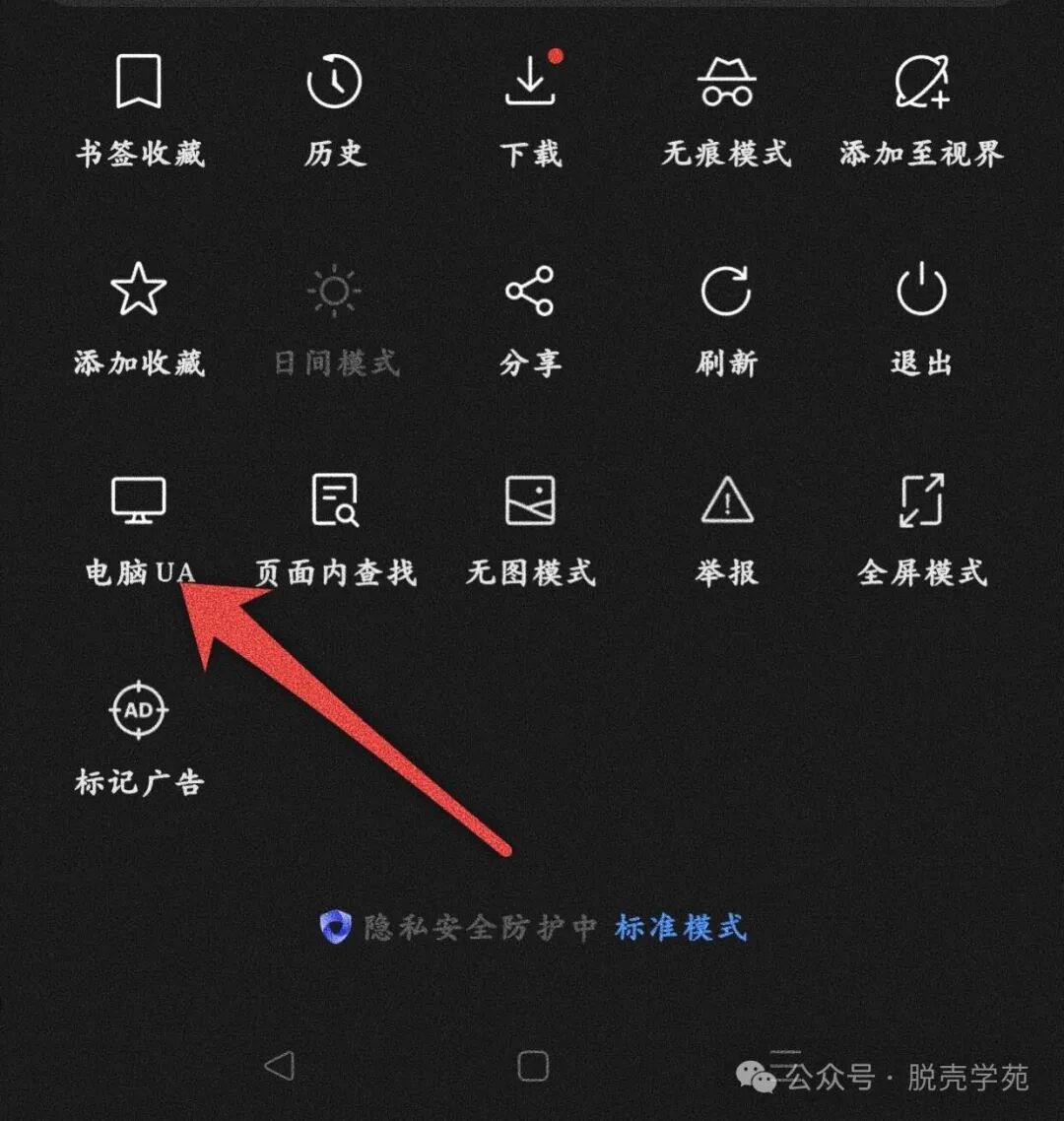
Task: Open 书签收藏 bookmarks
Action: (x=140, y=110)
